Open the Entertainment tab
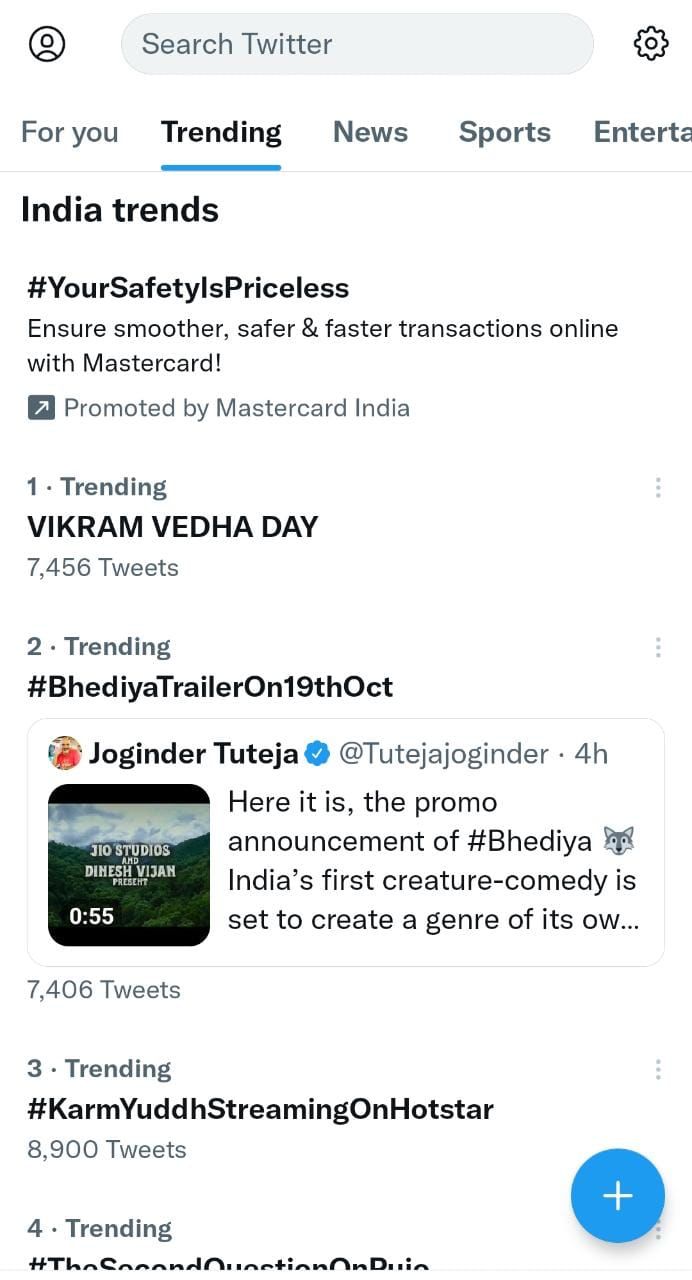Viewport: 692px width, 1280px height. coord(642,132)
